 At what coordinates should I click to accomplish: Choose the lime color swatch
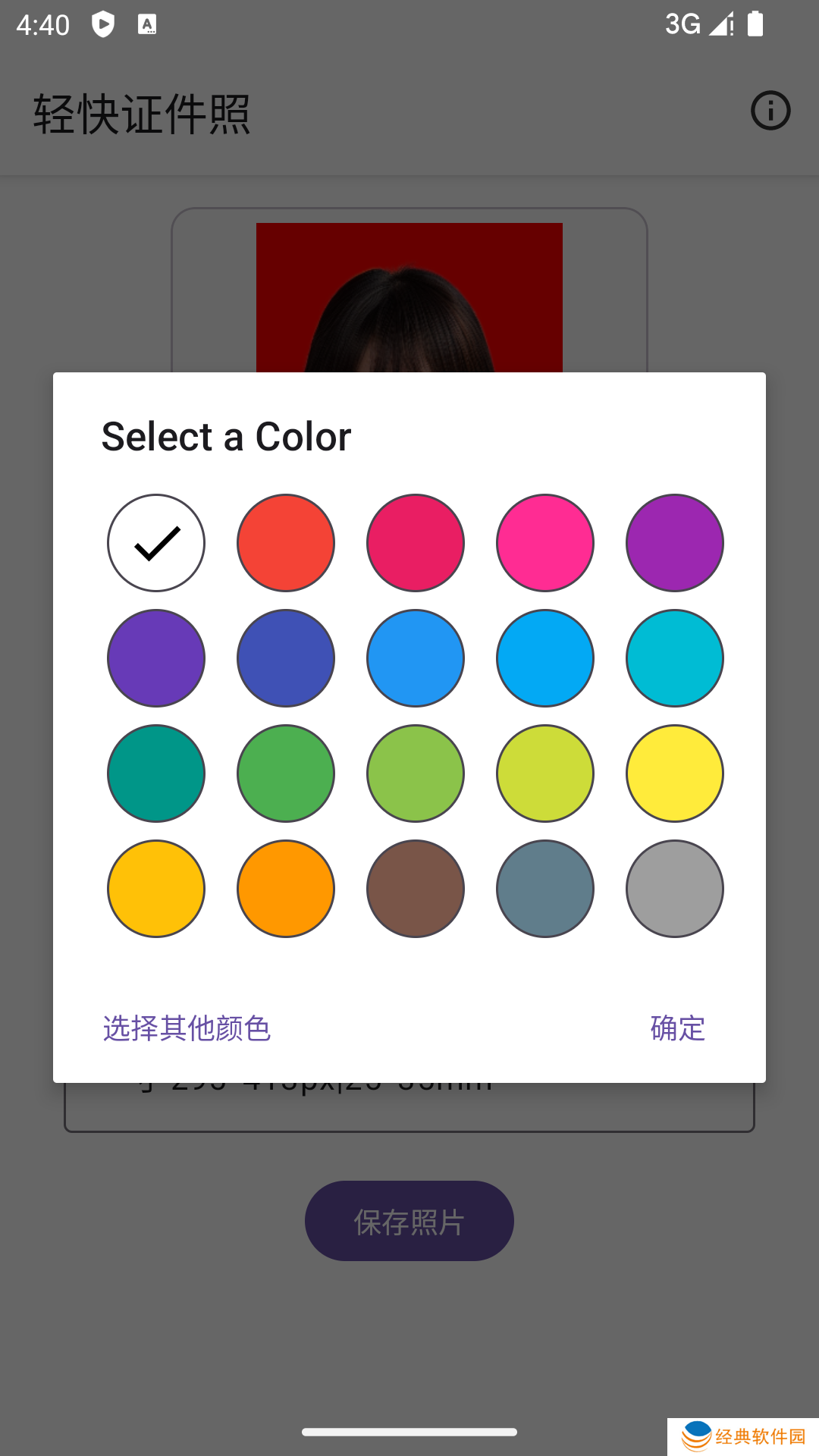click(x=545, y=773)
